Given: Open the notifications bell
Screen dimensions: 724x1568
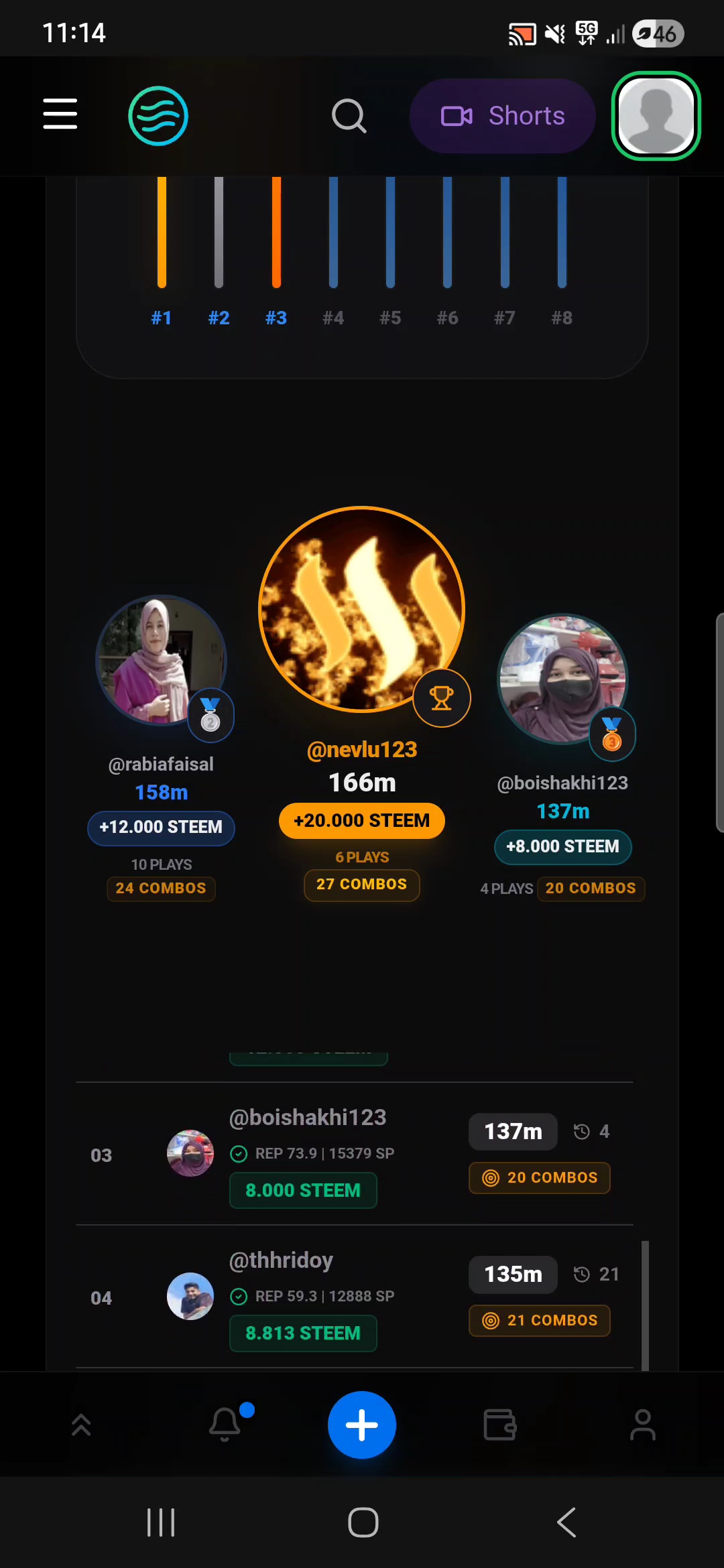Looking at the screenshot, I should 225,1425.
